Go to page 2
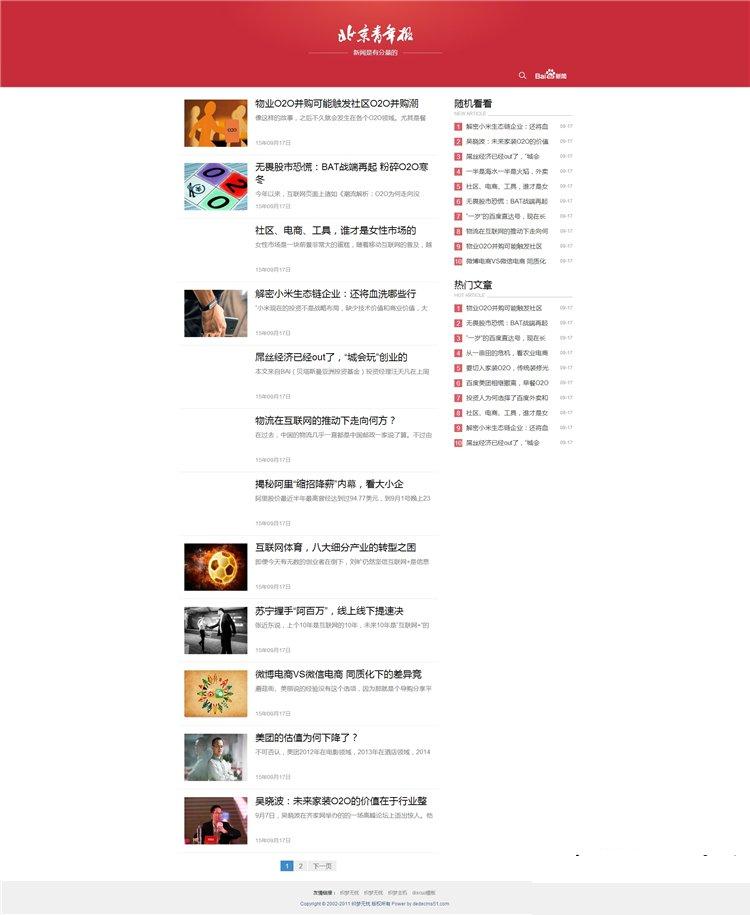The width and height of the screenshot is (750, 915). click(x=300, y=866)
